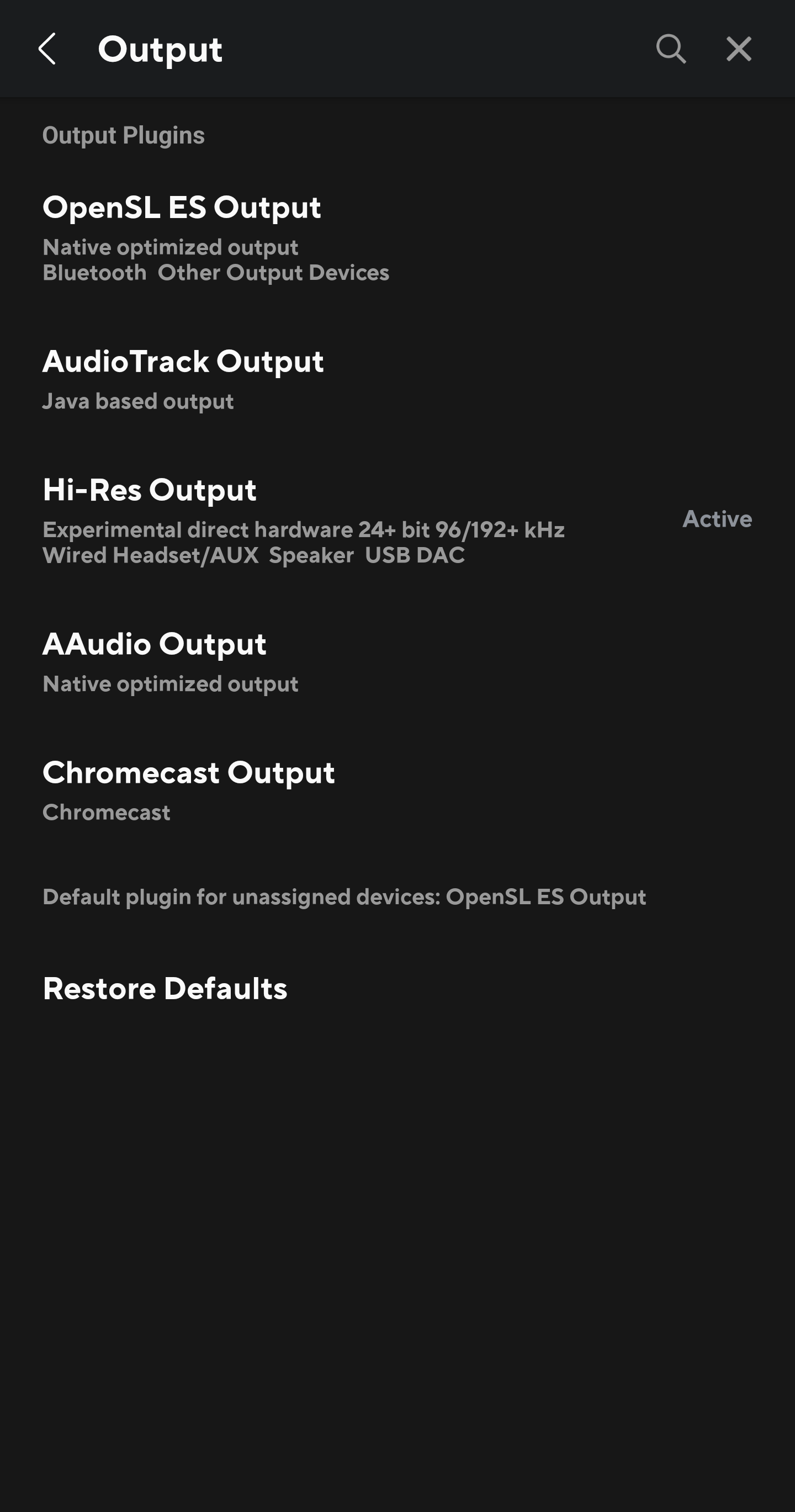Change default plugin for unassigned devices
Image resolution: width=795 pixels, height=1512 pixels.
[x=344, y=896]
